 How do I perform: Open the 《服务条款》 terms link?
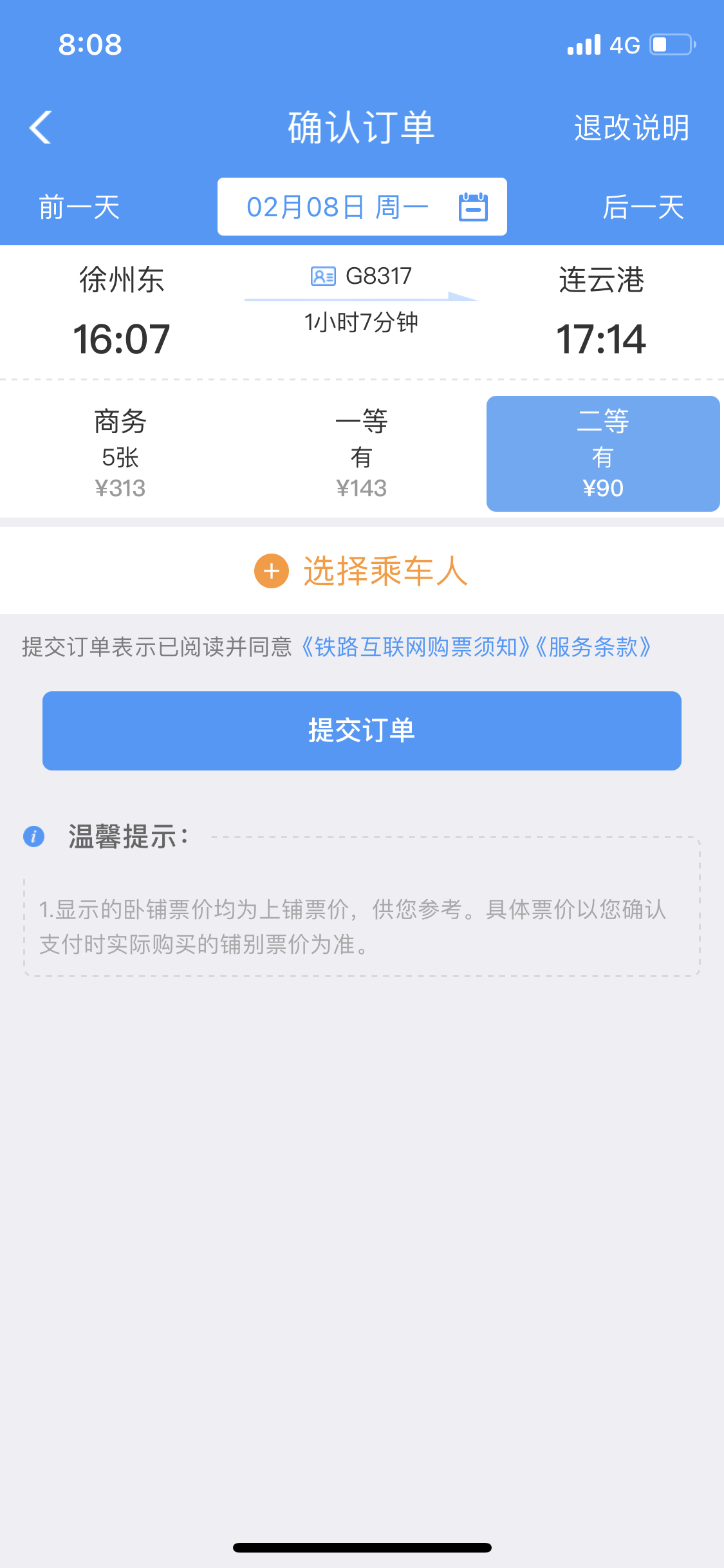tap(593, 647)
